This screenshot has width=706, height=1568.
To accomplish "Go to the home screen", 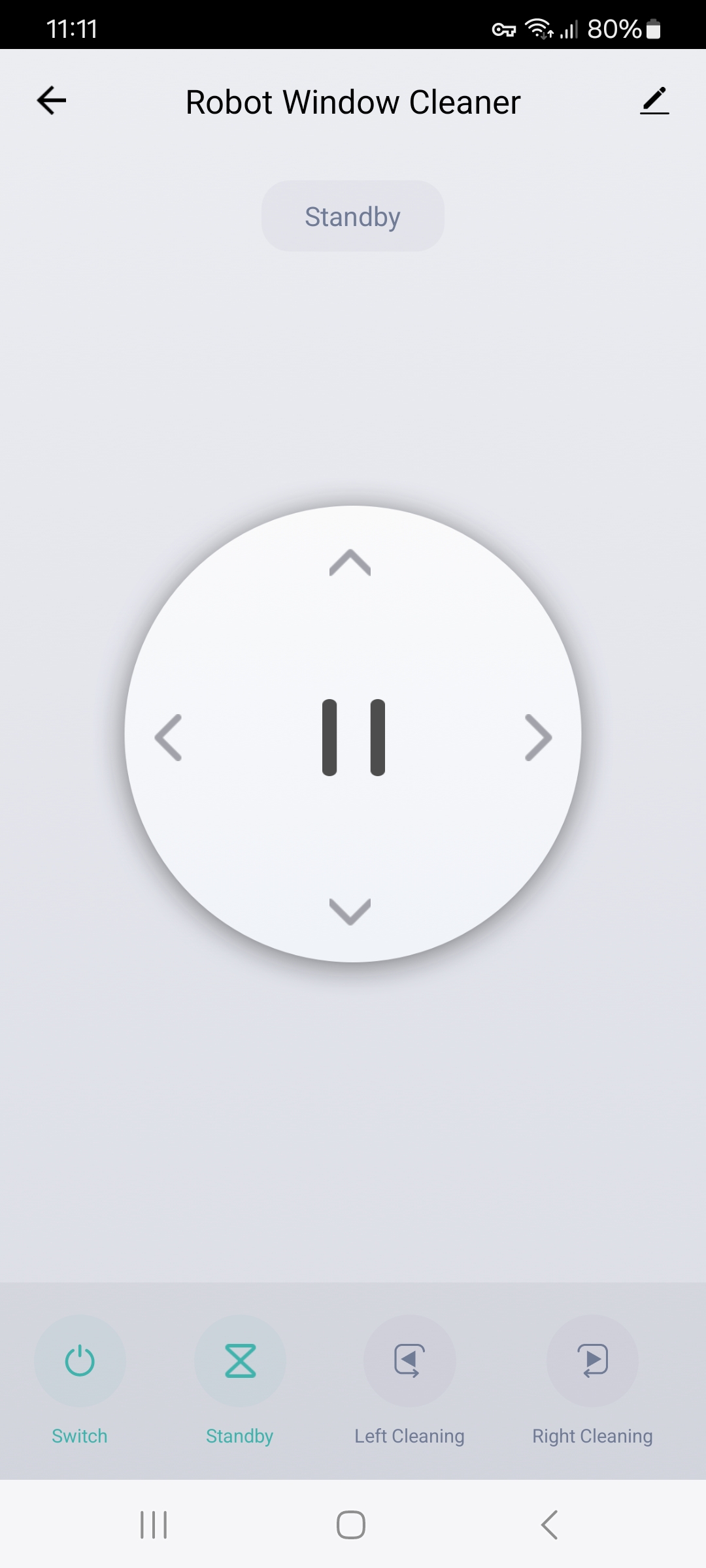I will click(351, 1525).
